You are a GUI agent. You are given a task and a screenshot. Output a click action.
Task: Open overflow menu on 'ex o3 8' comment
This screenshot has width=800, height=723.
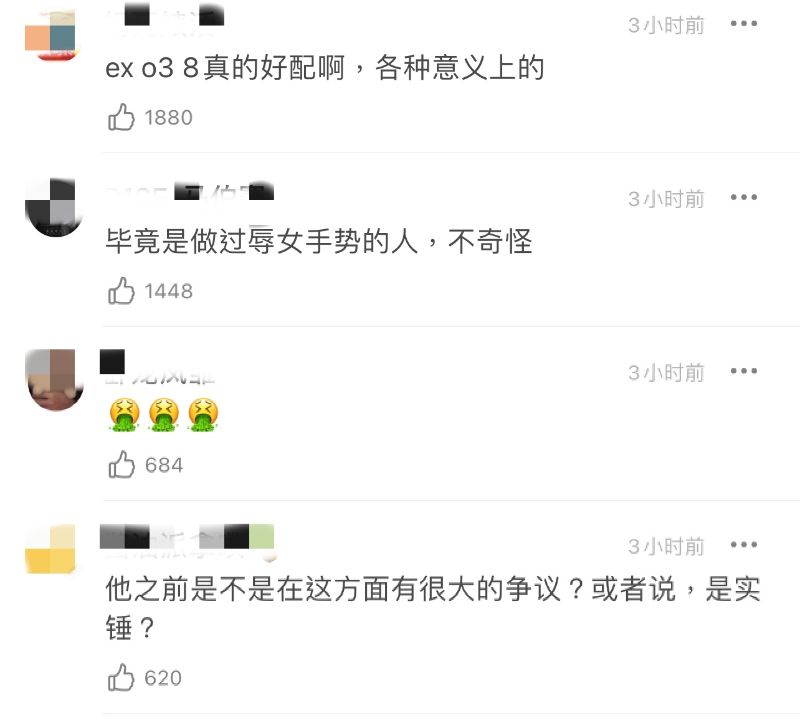(x=743, y=24)
